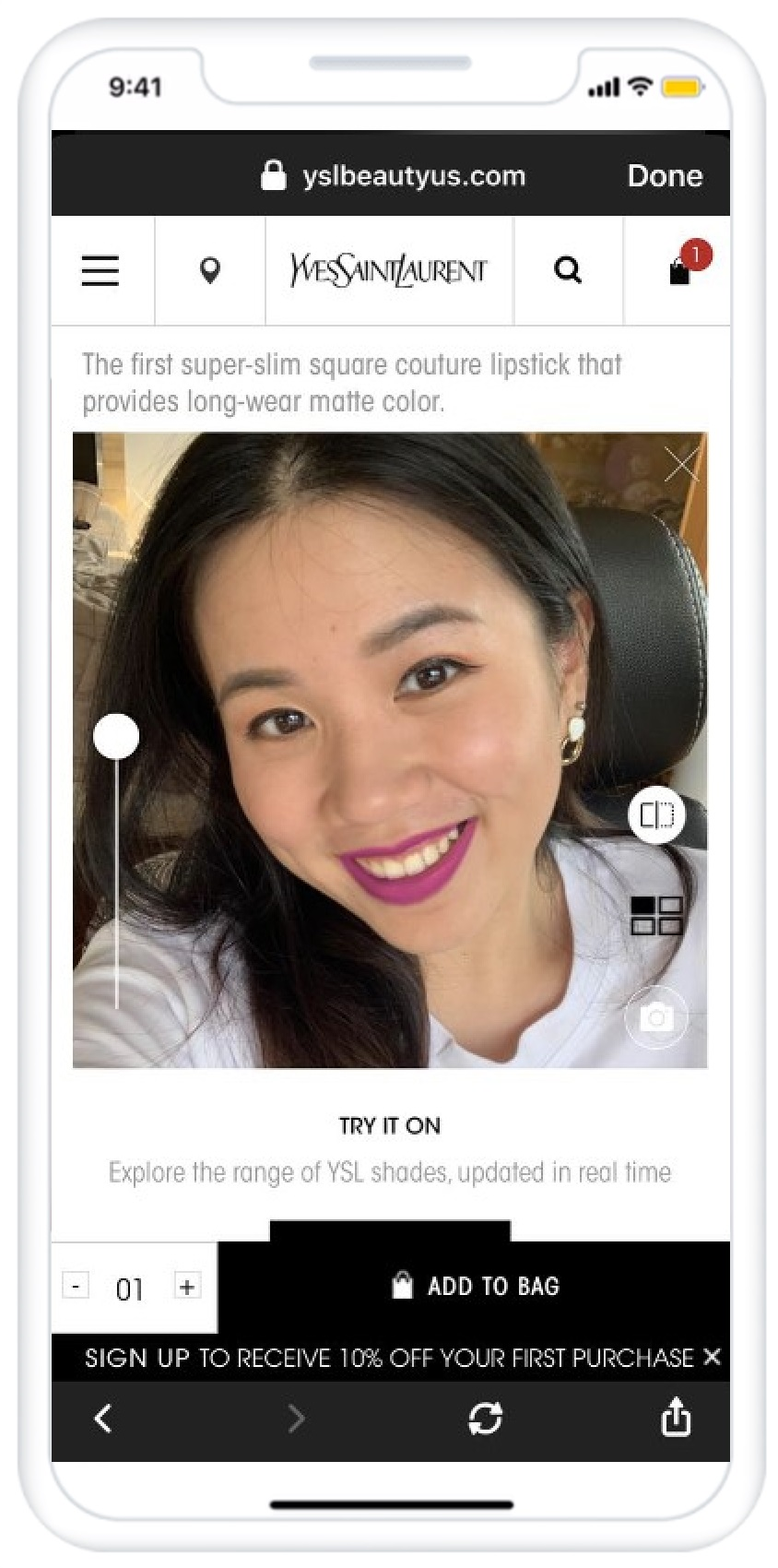Add the lipstick to bag
Screen dimensions: 778x1568
click(475, 1286)
